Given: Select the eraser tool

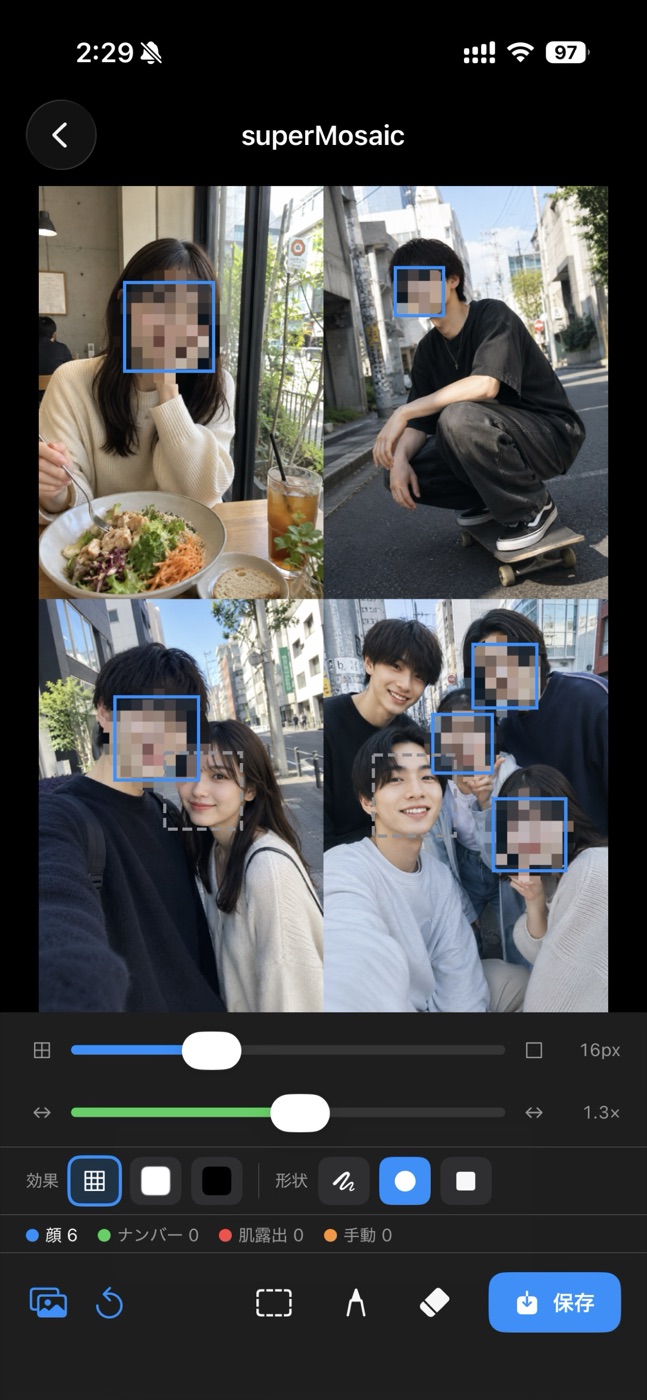Looking at the screenshot, I should coord(434,1302).
